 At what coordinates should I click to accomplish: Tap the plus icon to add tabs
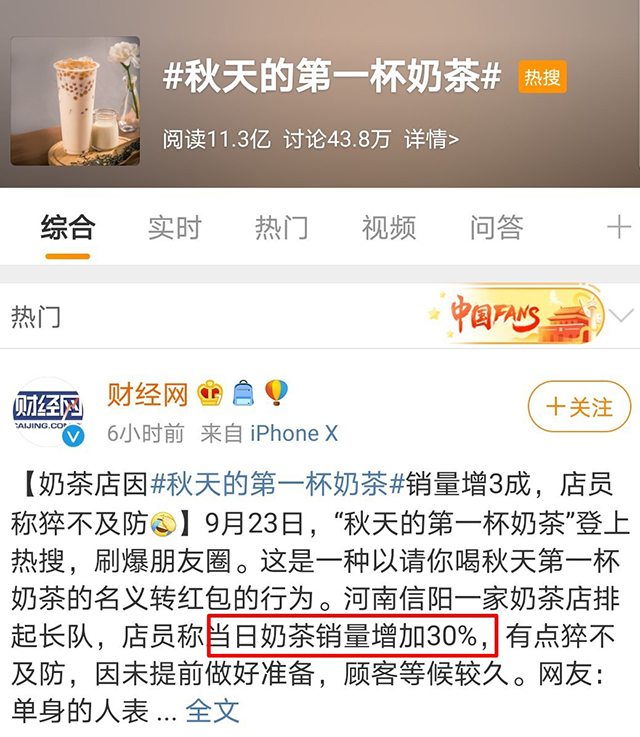click(619, 227)
